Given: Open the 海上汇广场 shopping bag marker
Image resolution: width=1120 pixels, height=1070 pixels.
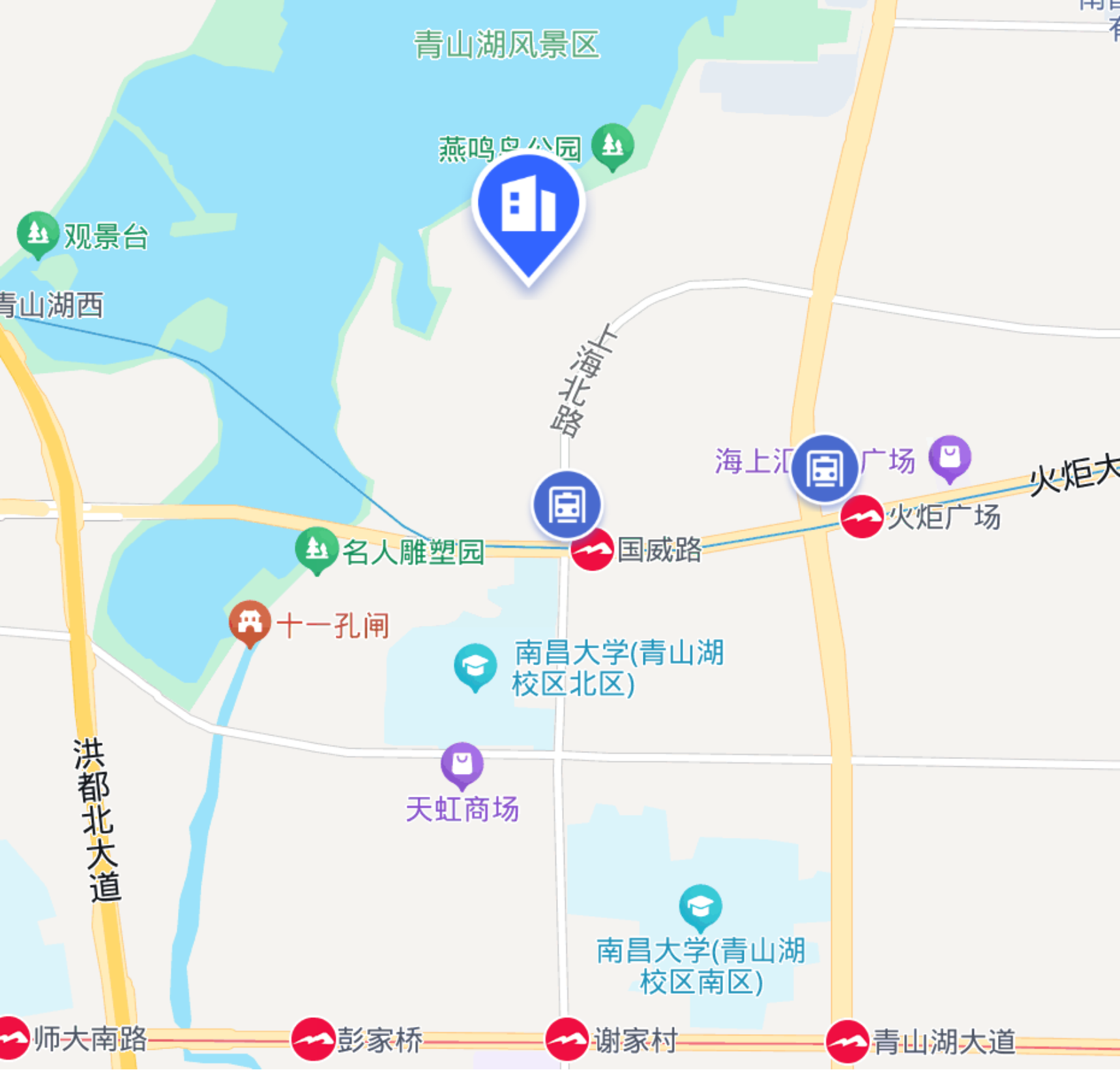Looking at the screenshot, I should pyautogui.click(x=950, y=456).
